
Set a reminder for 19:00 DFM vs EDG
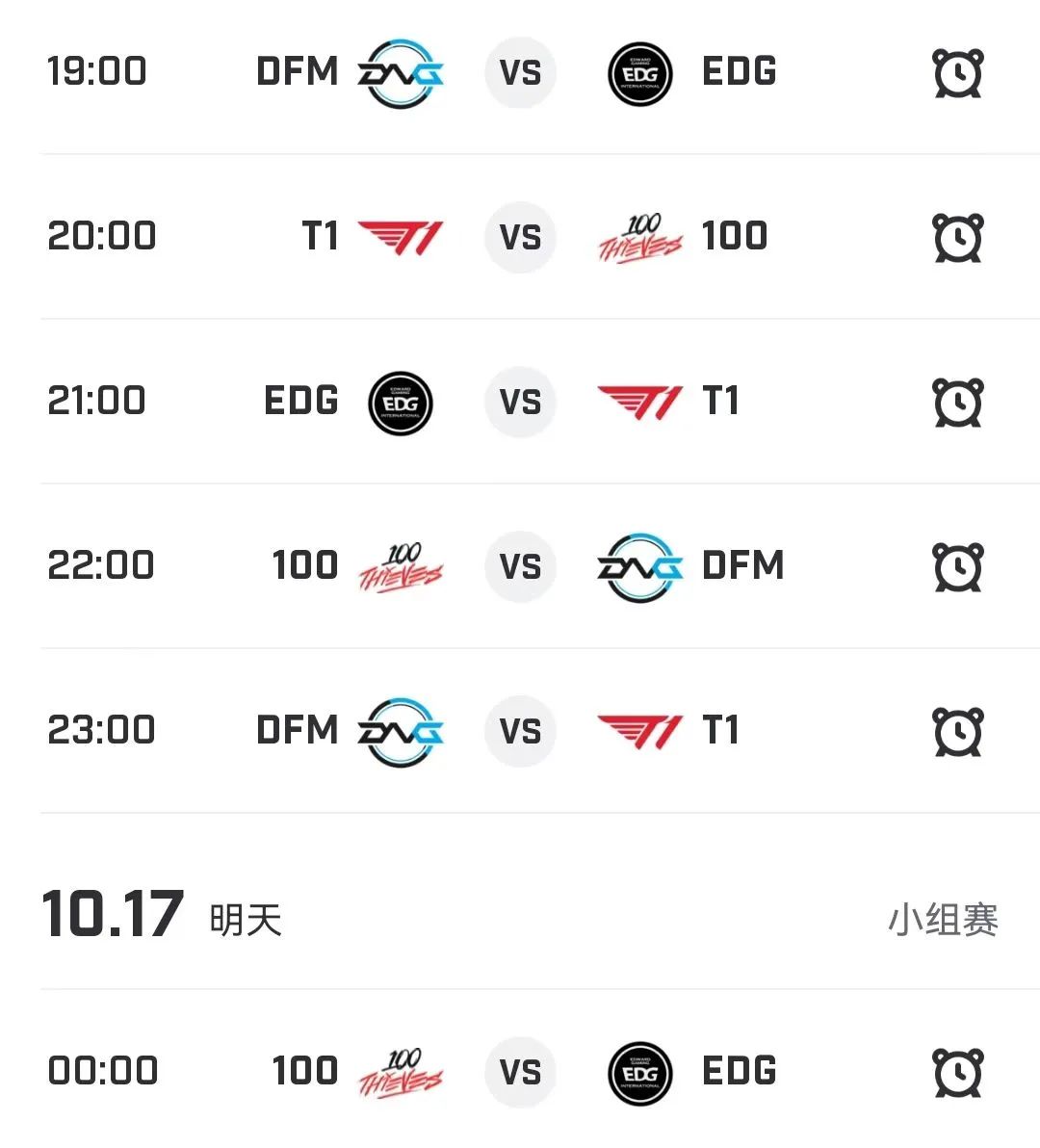(x=958, y=73)
